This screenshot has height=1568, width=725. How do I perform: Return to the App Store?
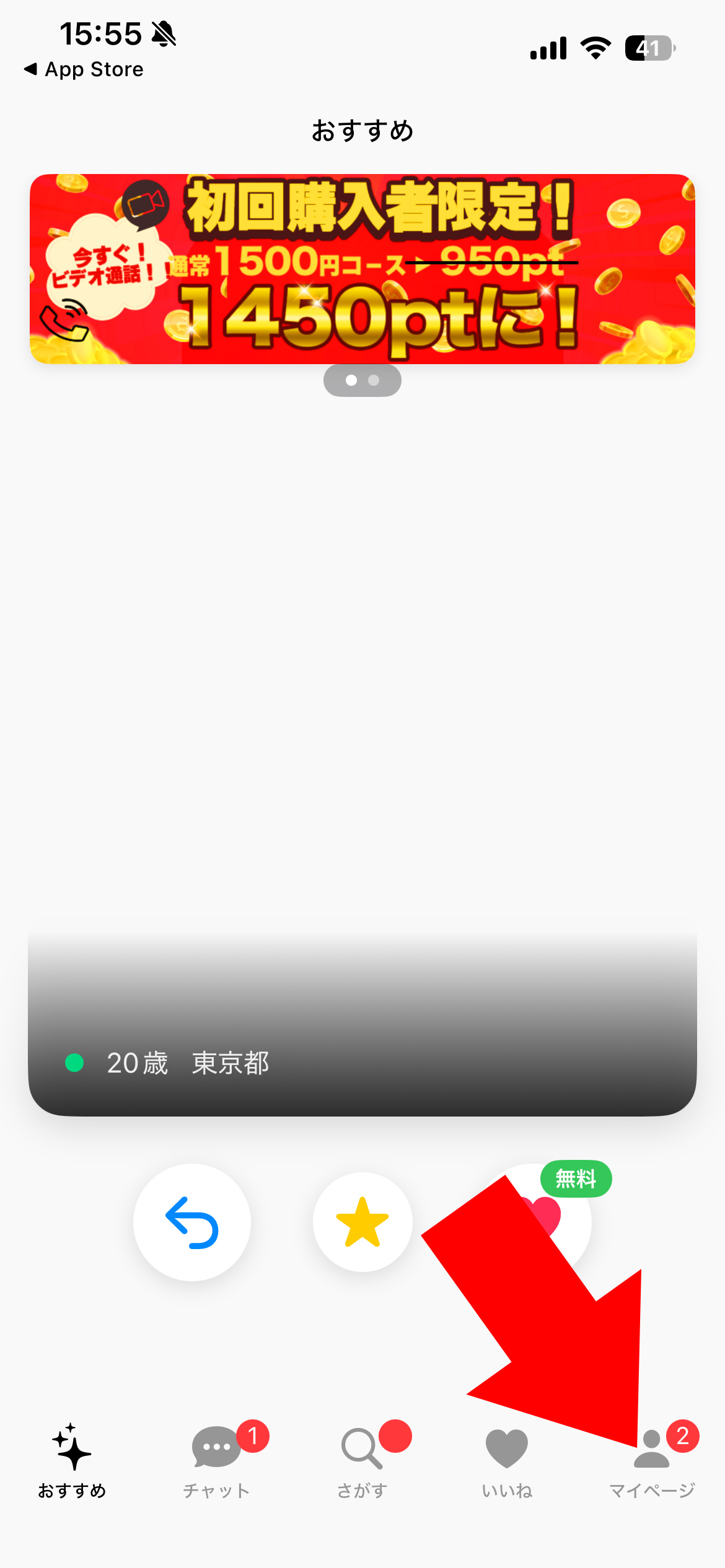pos(84,69)
